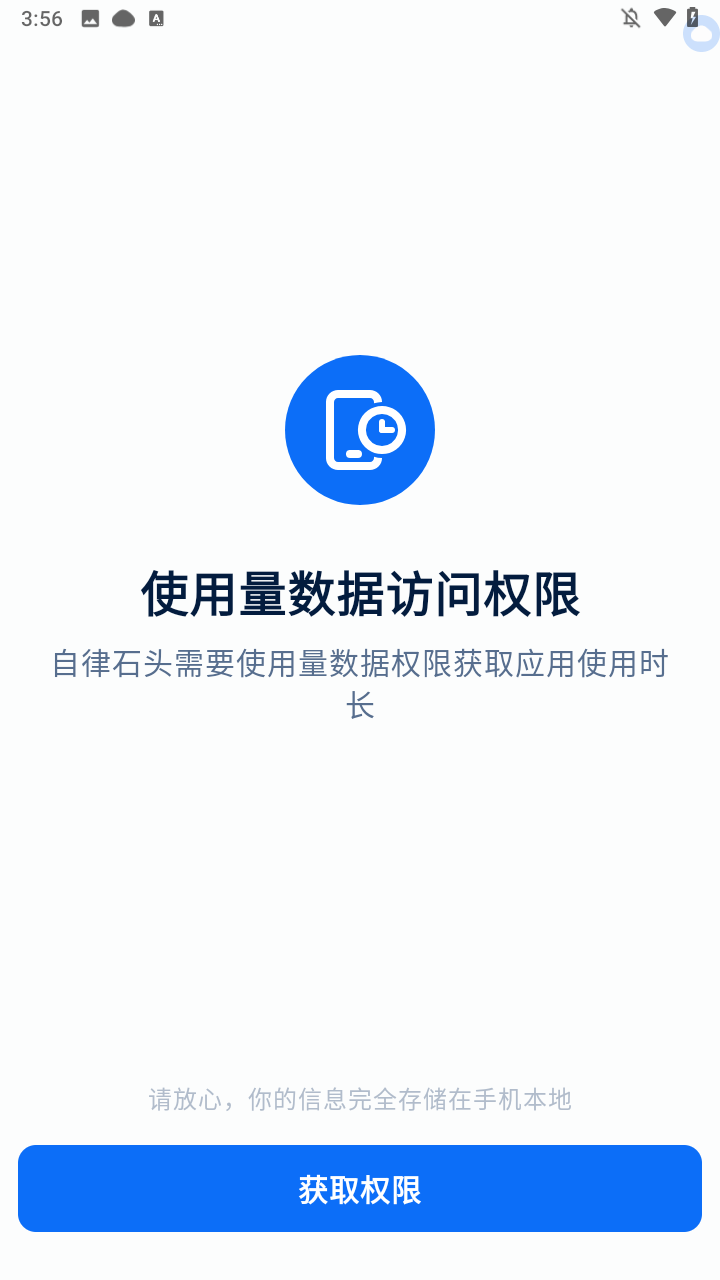
Task: Tap the faint floating bubble near top right
Action: coord(699,35)
